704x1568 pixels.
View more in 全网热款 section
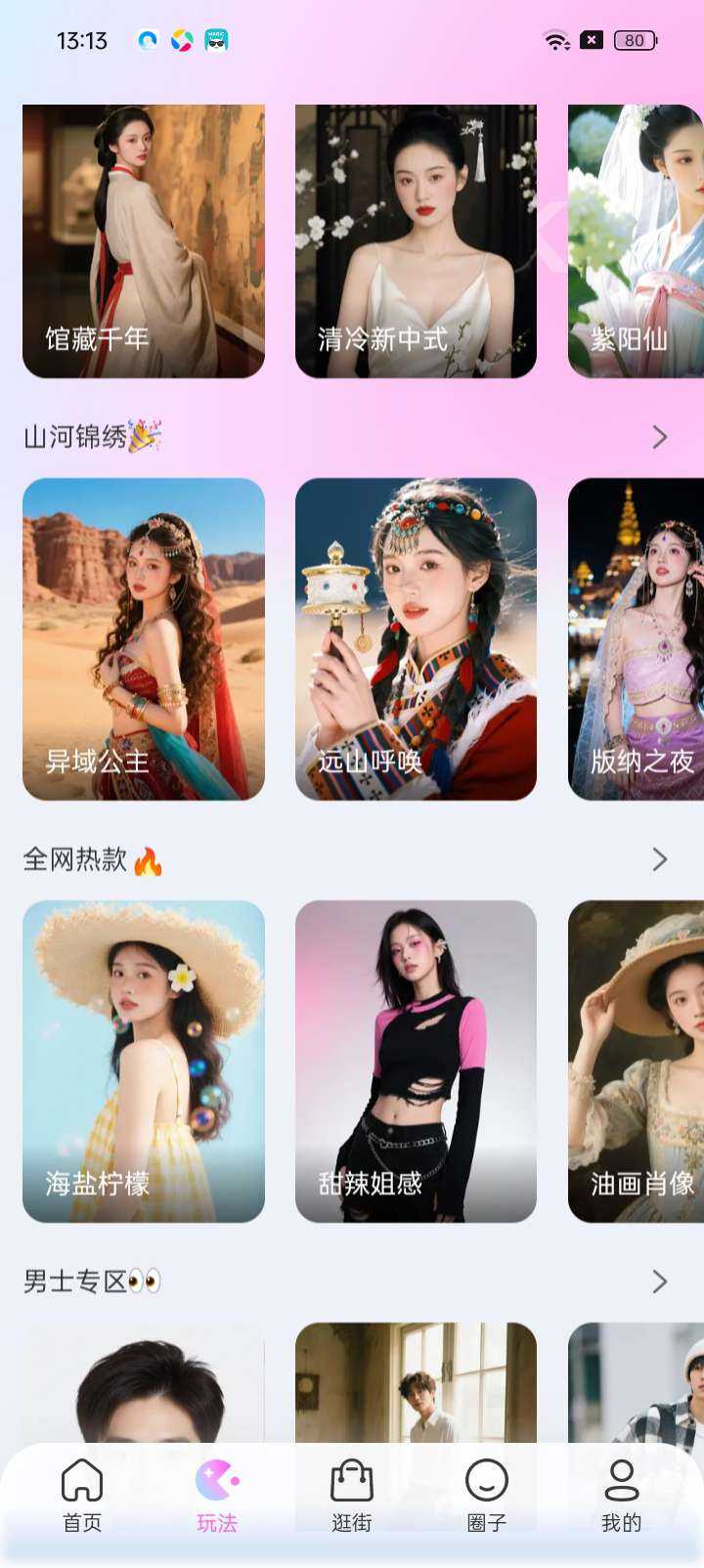660,859
